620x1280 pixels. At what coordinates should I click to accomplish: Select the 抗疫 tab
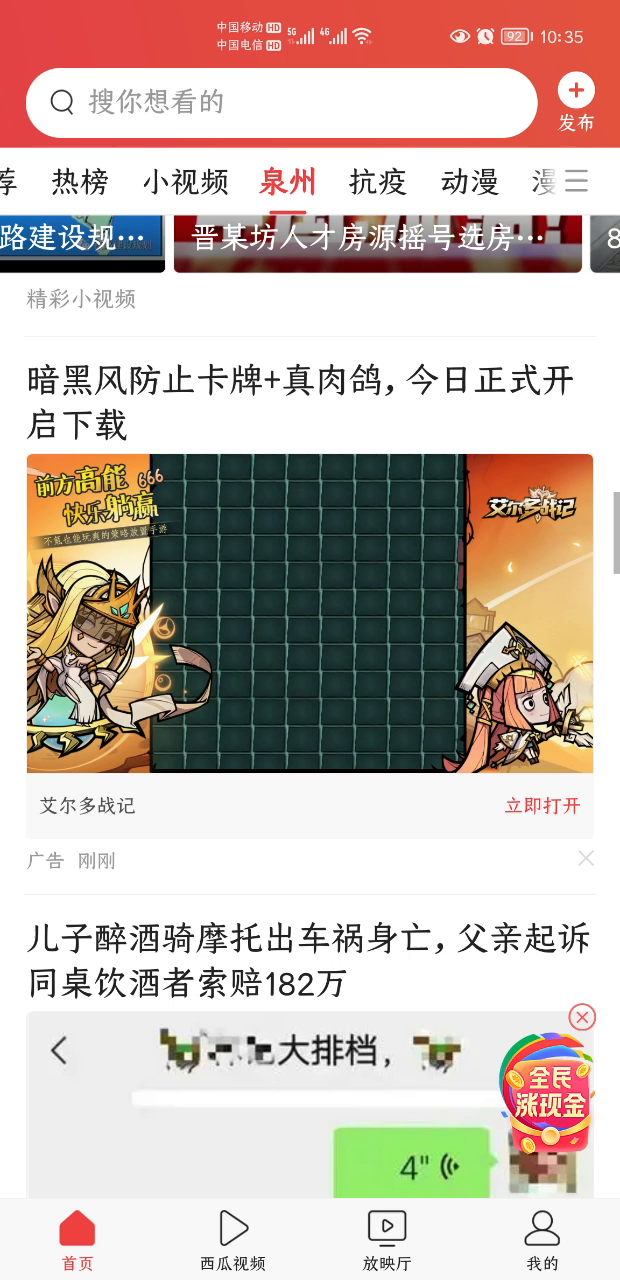pyautogui.click(x=378, y=182)
